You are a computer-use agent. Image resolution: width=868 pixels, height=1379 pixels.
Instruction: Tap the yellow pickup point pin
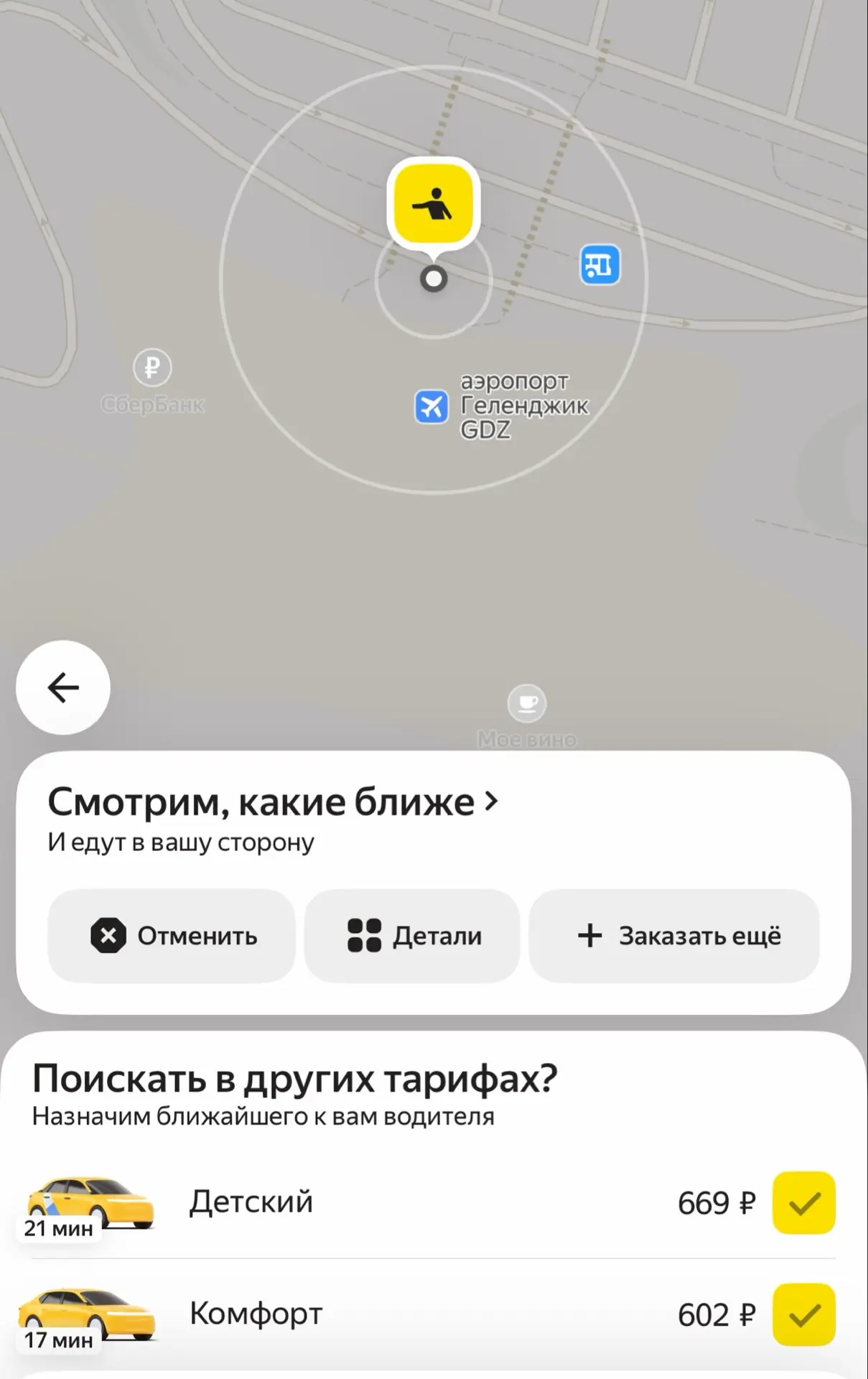pyautogui.click(x=433, y=205)
